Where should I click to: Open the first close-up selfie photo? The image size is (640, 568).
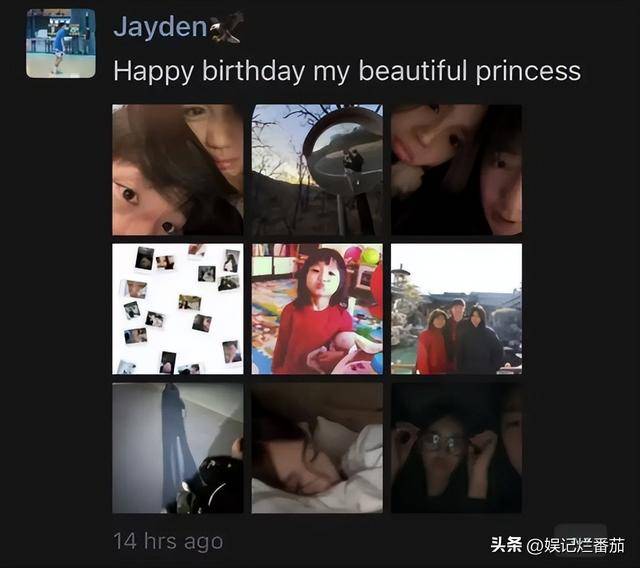(x=177, y=169)
